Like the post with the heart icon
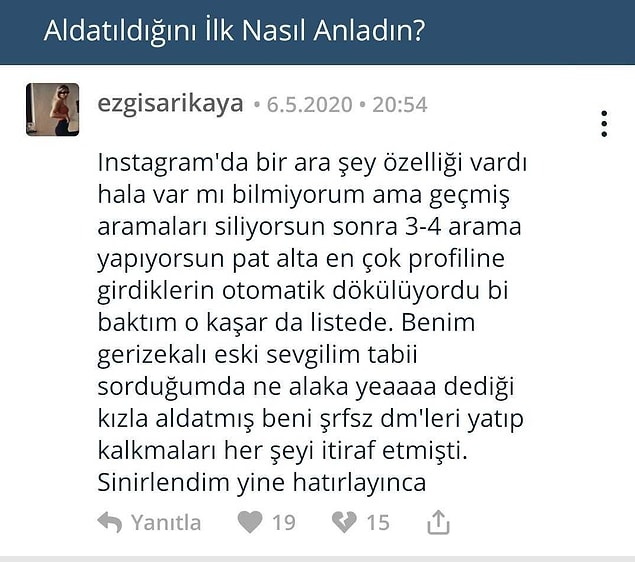 pyautogui.click(x=251, y=522)
